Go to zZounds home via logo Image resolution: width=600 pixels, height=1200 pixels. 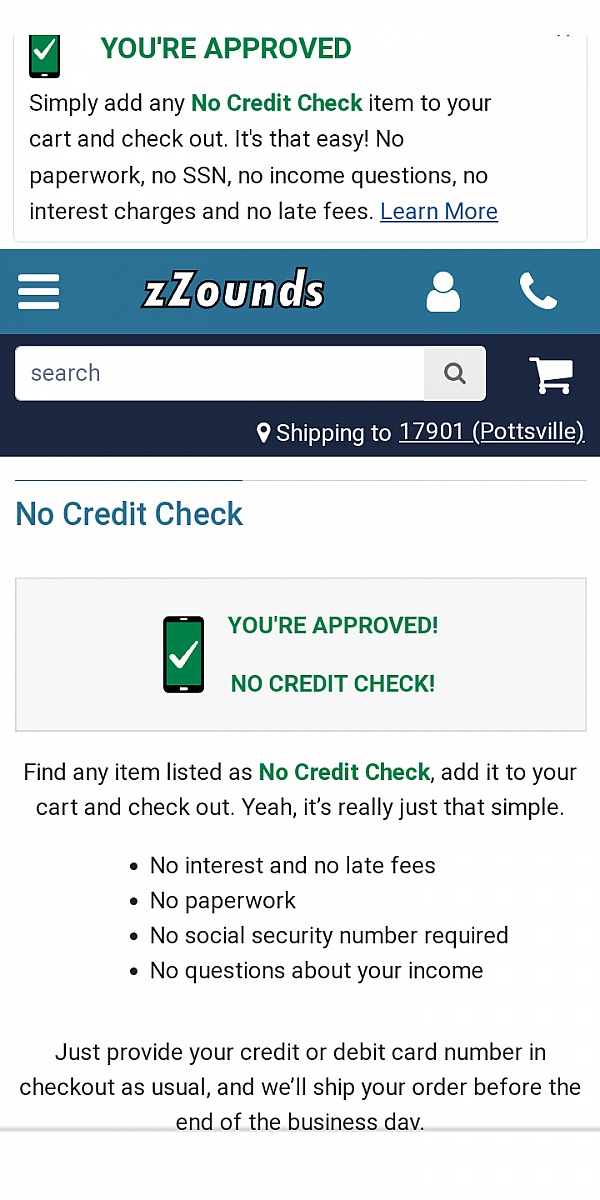[x=233, y=291]
